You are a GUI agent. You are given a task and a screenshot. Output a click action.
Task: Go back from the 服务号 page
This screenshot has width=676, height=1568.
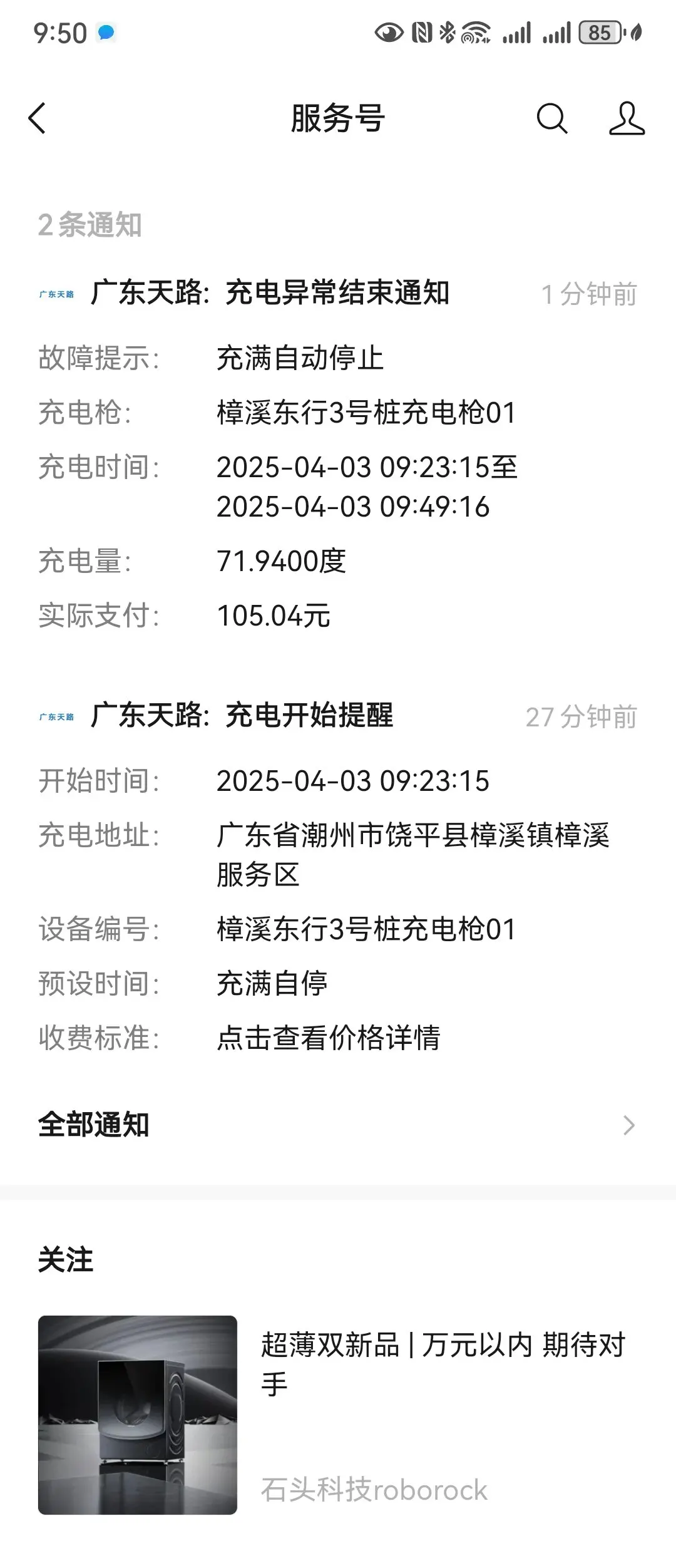point(38,118)
